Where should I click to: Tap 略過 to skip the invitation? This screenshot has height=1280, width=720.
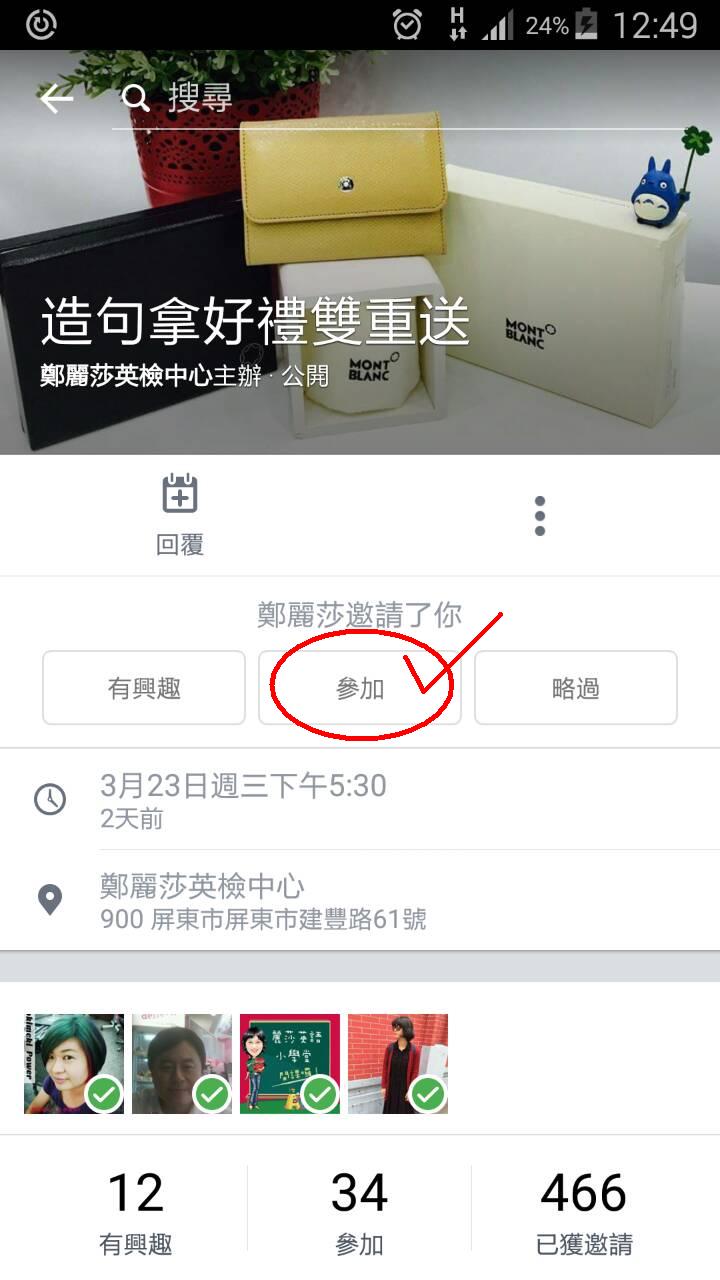576,688
